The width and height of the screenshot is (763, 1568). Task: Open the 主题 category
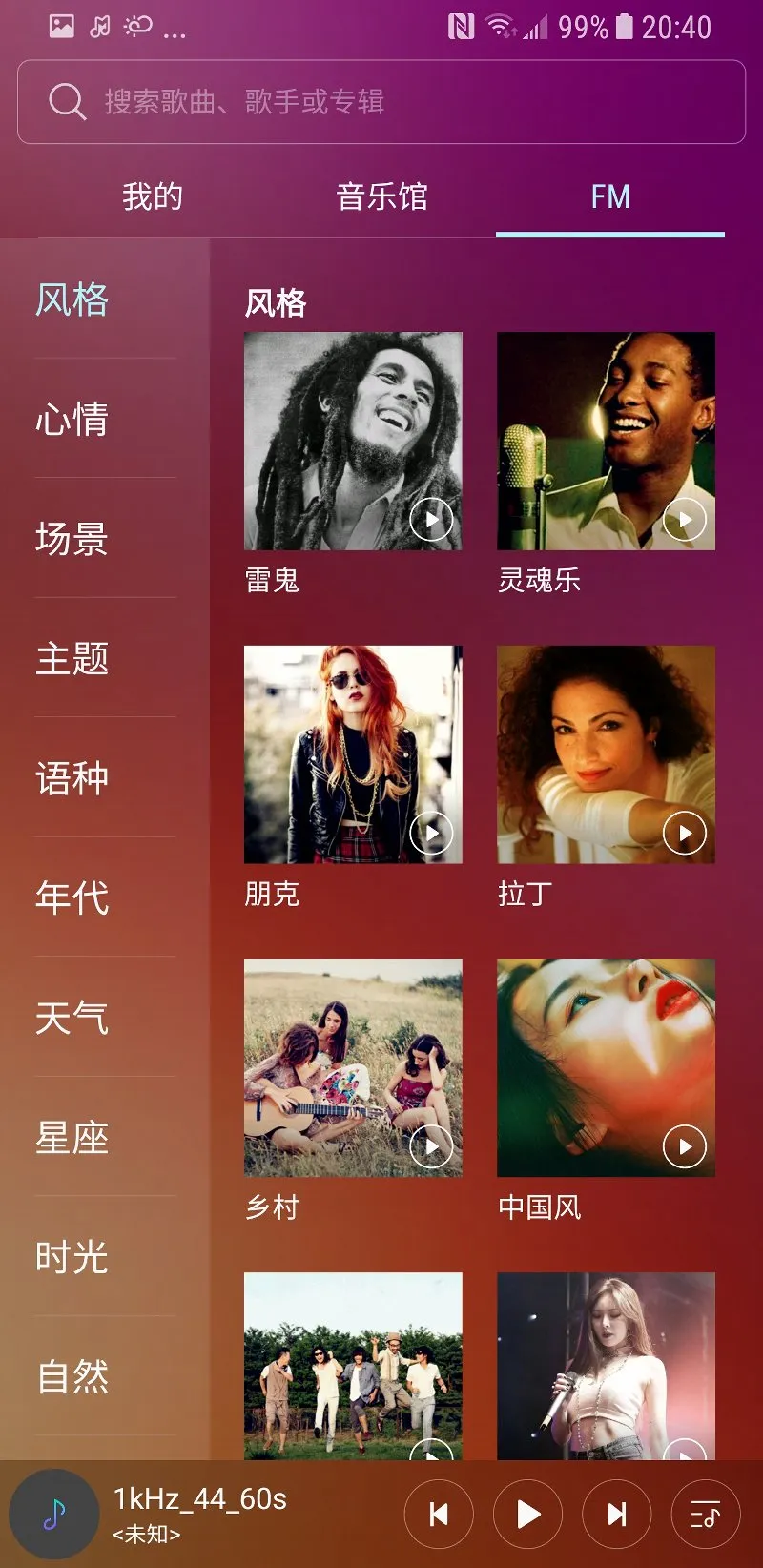[72, 658]
